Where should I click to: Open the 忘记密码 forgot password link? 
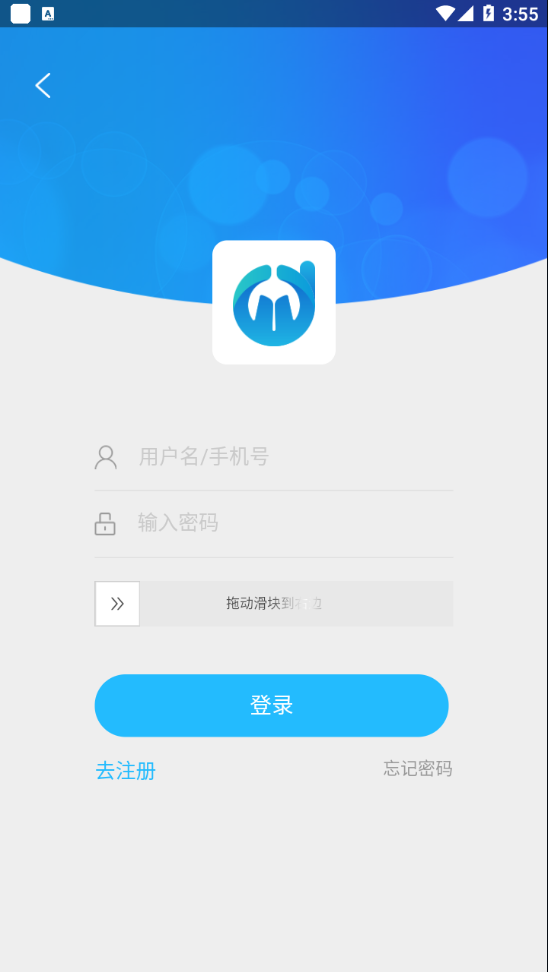tap(418, 769)
